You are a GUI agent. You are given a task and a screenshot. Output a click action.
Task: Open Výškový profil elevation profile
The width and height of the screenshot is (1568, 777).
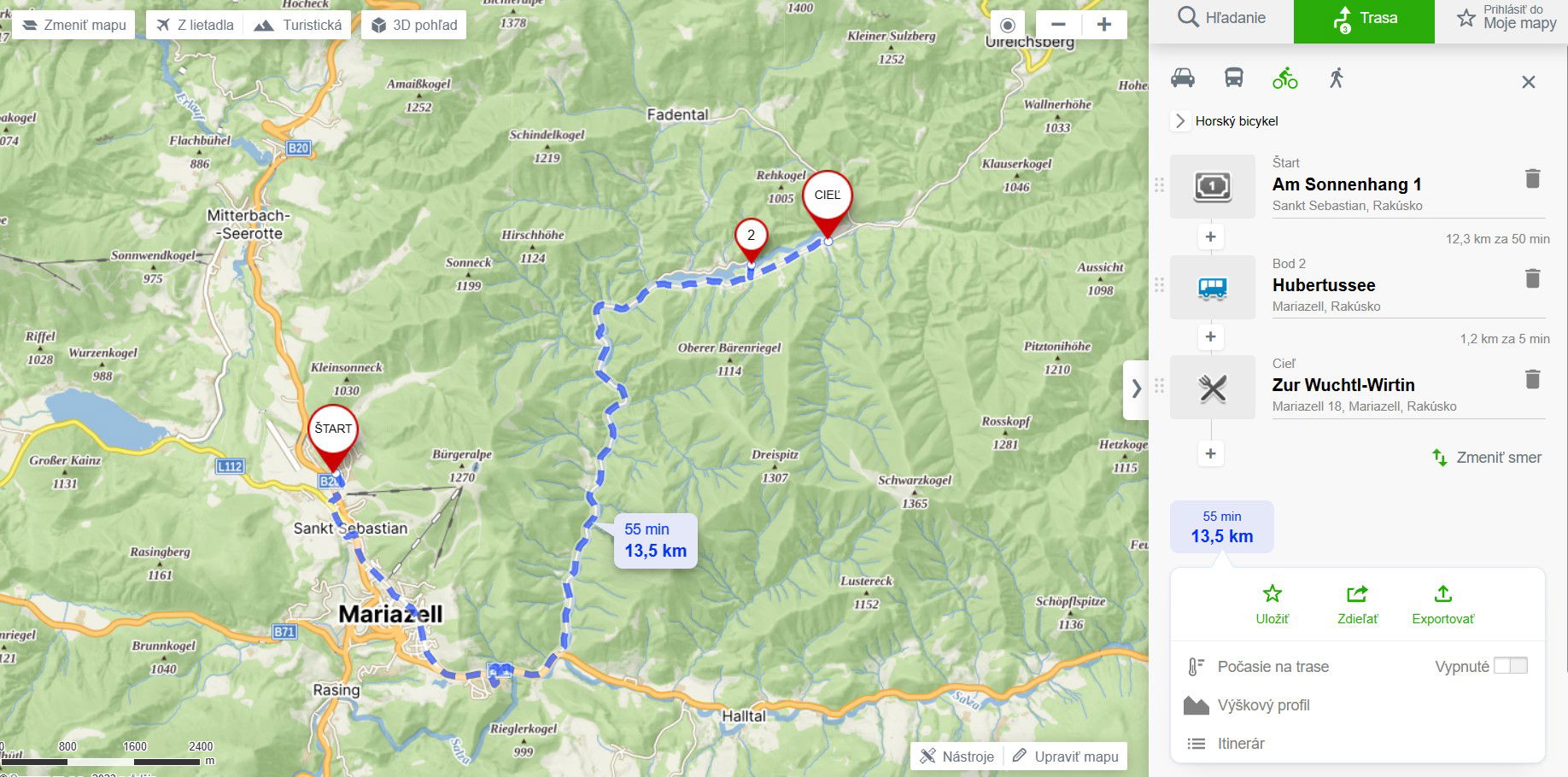click(1263, 705)
